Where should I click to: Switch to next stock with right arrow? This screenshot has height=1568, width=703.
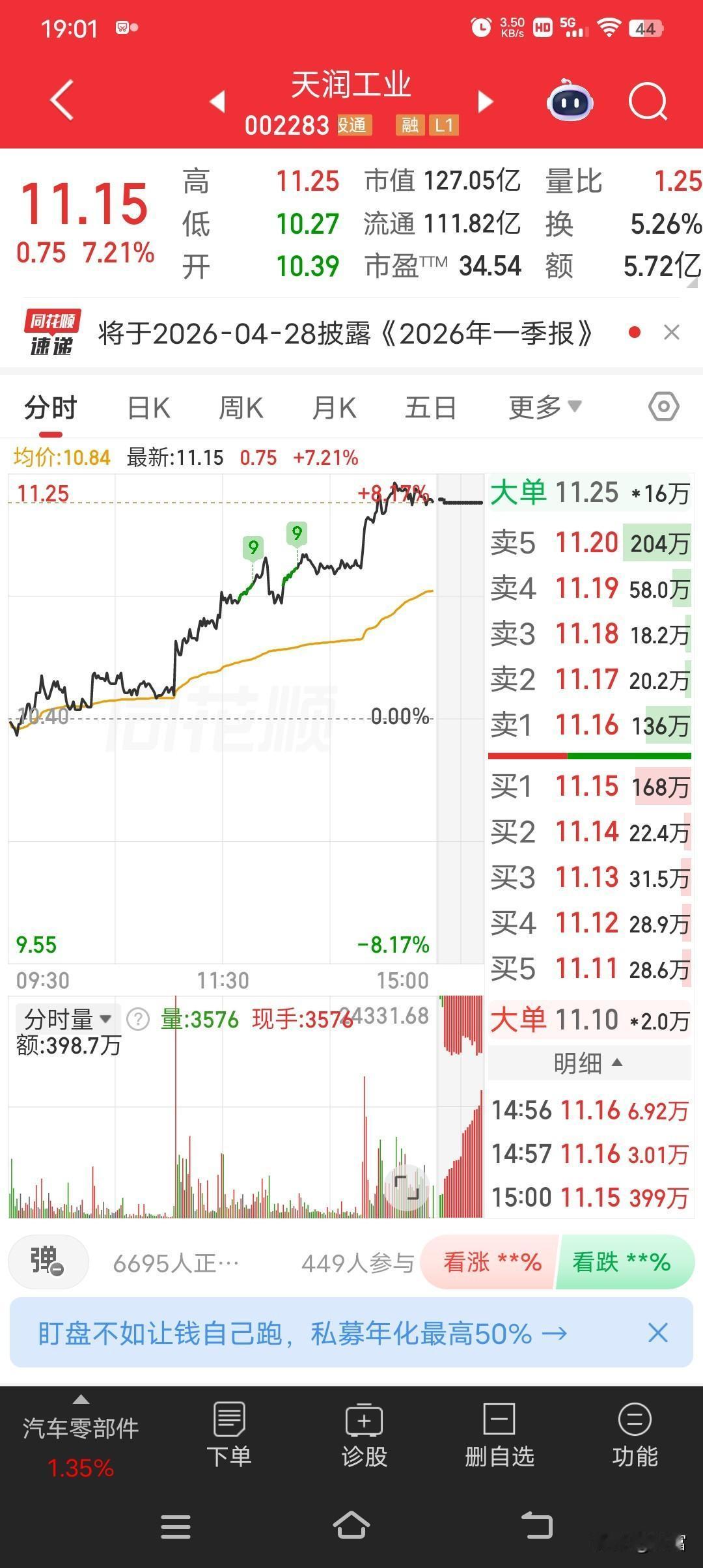[484, 102]
